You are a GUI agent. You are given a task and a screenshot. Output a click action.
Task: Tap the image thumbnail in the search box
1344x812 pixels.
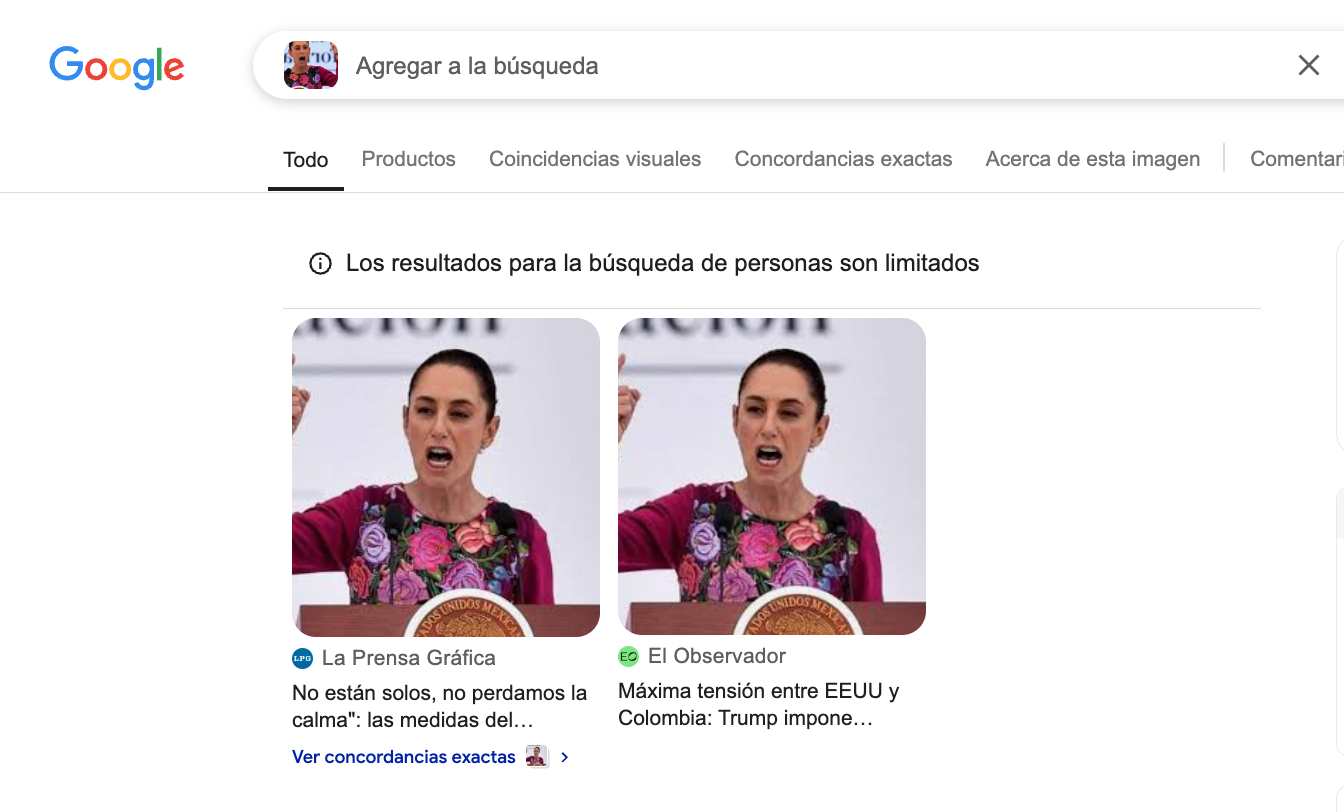(311, 66)
